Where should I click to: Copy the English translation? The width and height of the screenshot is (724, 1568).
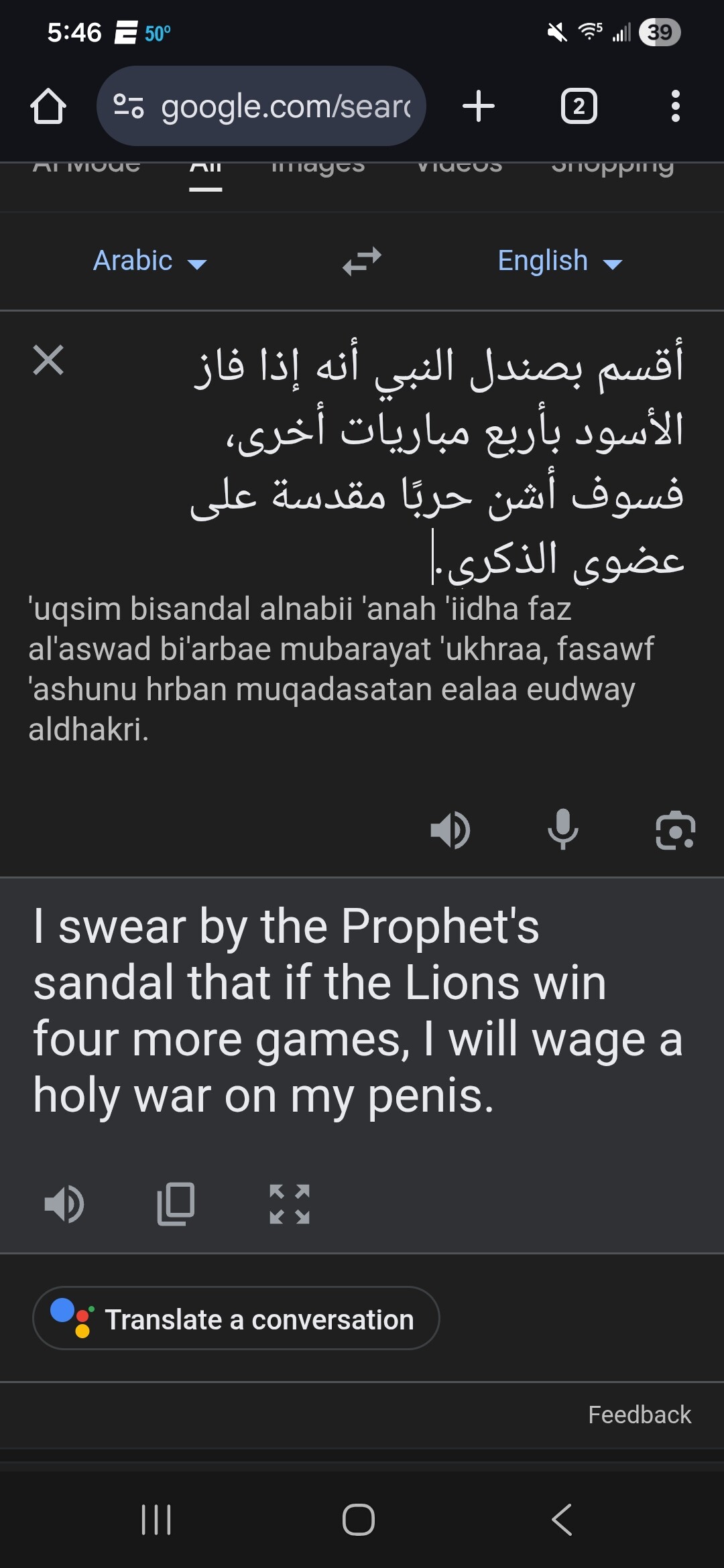click(176, 1204)
